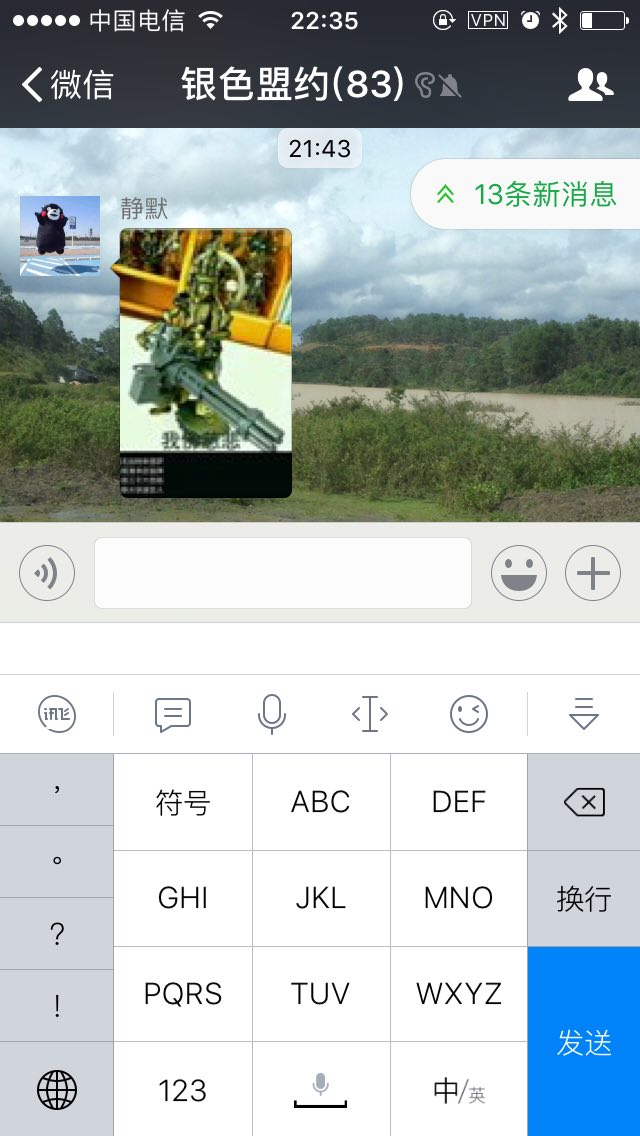Screen dimensions: 640x1136
Task: Switch to the 123 numeric keypad
Action: pyautogui.click(x=183, y=1090)
